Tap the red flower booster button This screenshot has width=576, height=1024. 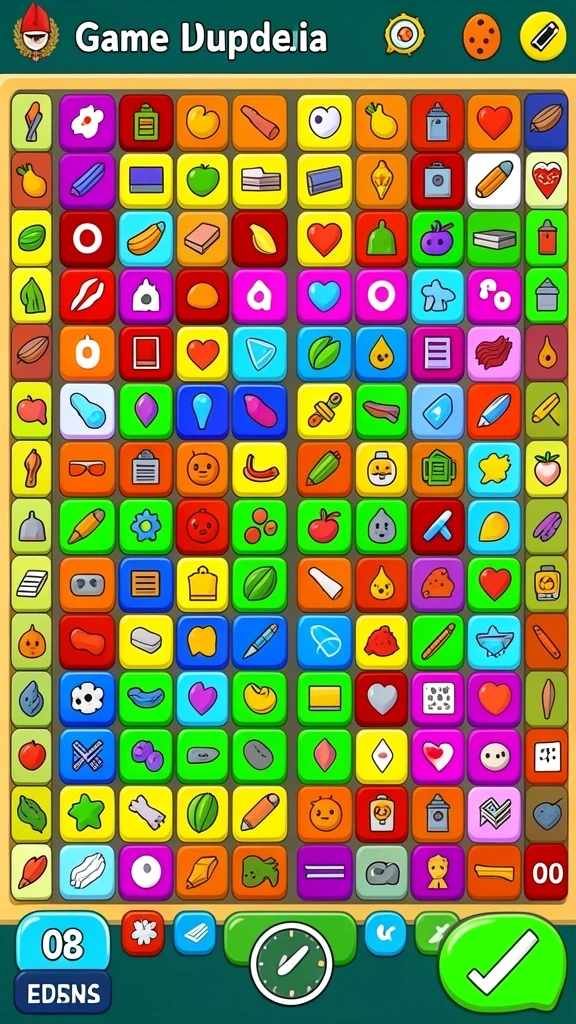[143, 933]
